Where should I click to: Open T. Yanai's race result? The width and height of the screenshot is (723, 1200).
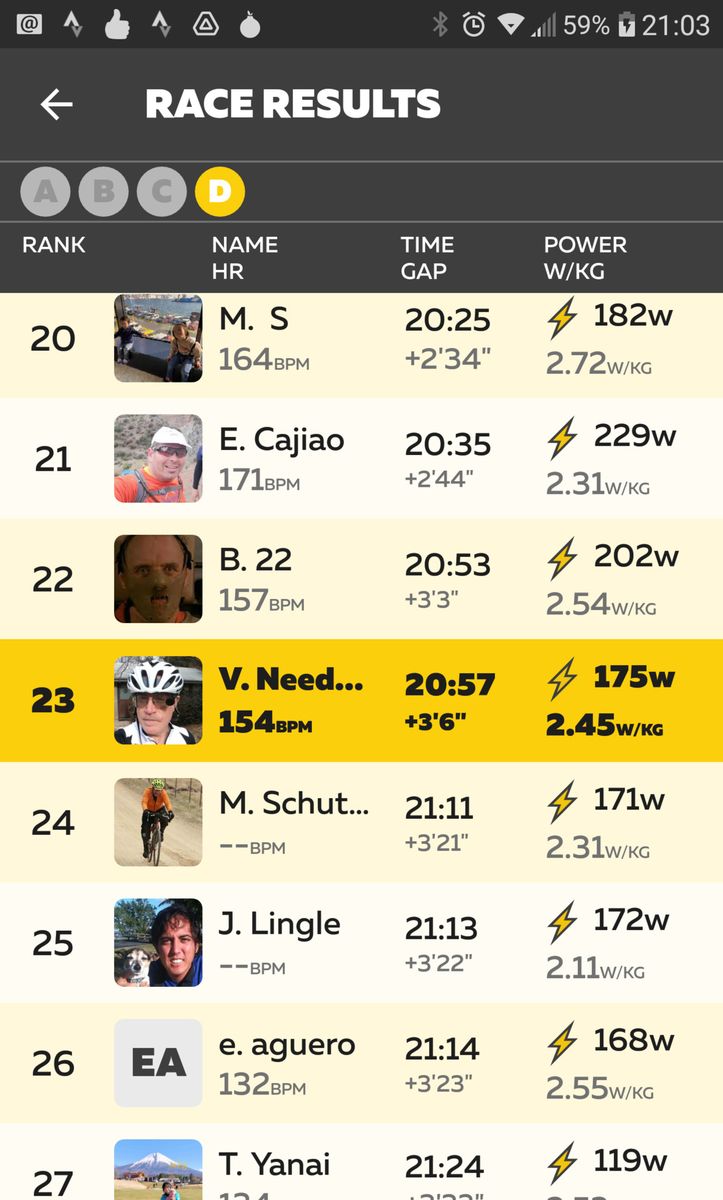(x=361, y=1170)
